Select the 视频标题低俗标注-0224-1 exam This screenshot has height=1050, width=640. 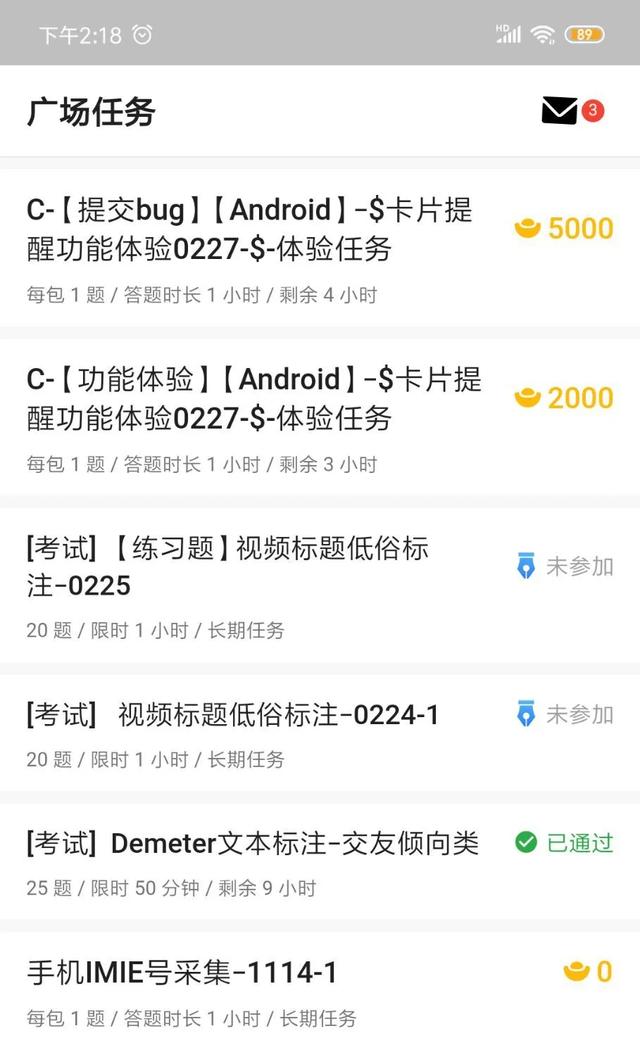point(233,715)
